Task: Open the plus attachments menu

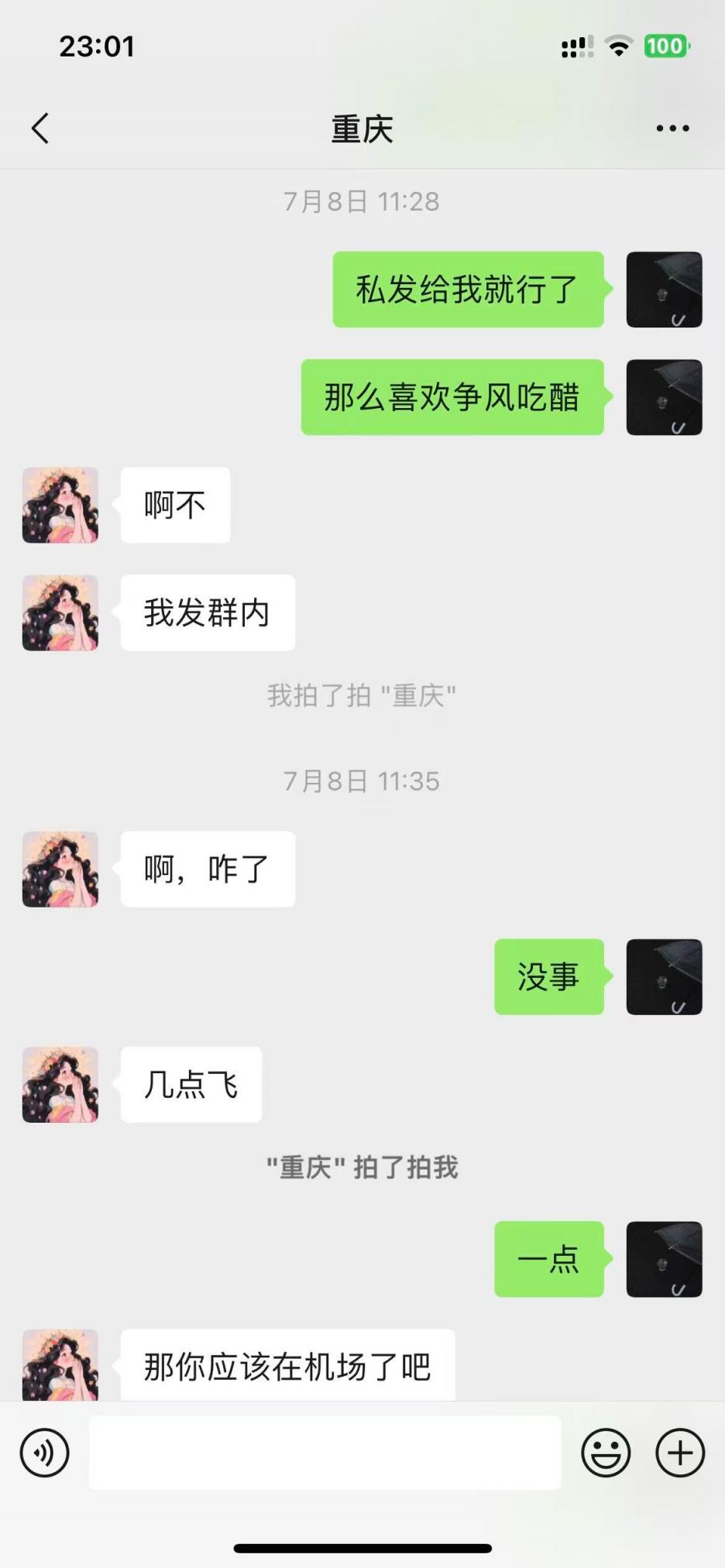Action: pos(680,1453)
